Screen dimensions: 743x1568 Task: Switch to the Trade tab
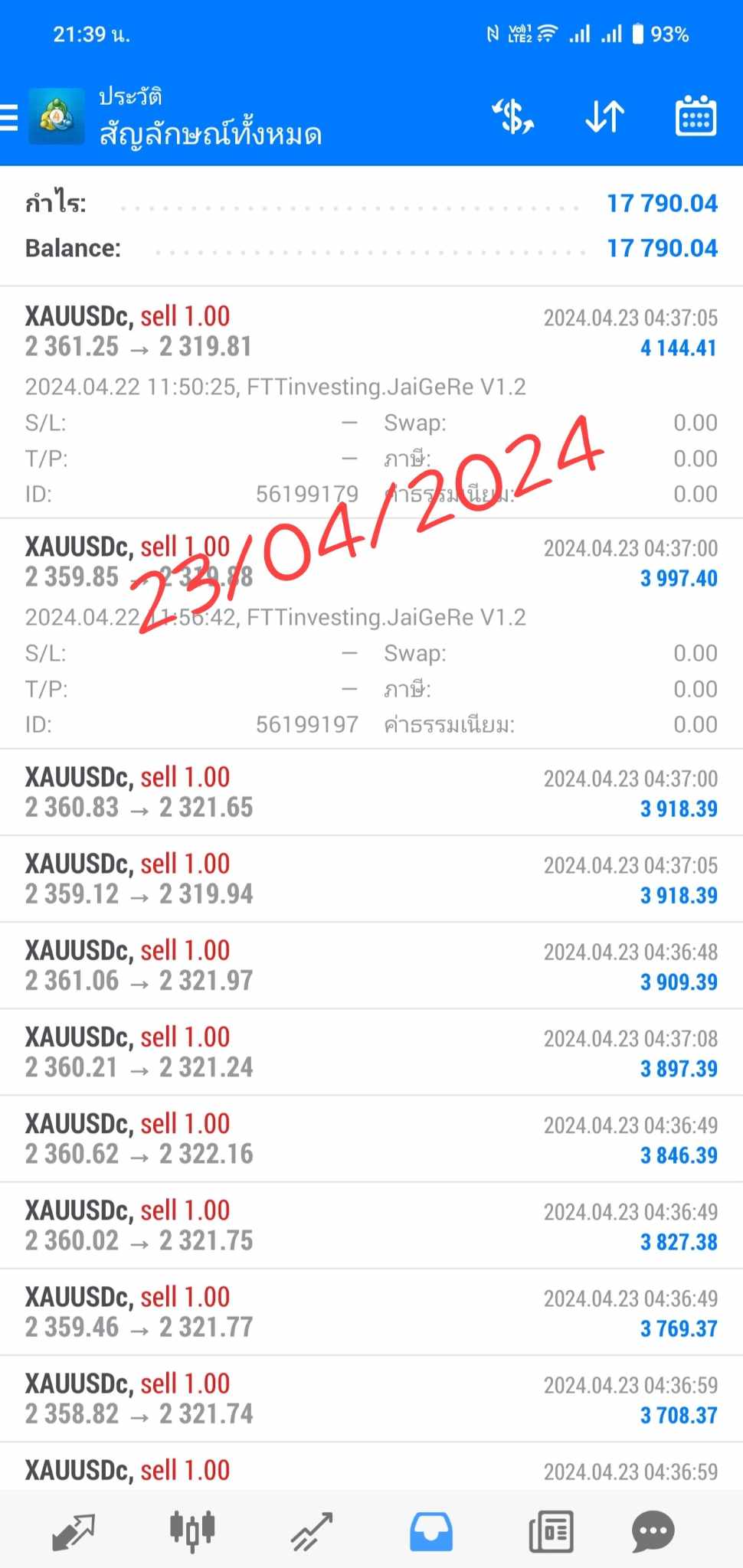pyautogui.click(x=311, y=1532)
